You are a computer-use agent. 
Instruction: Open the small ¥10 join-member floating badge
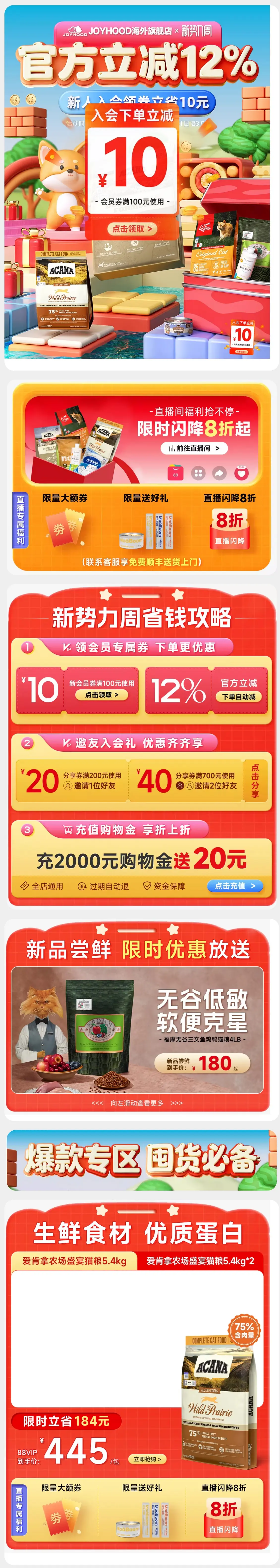point(242,335)
